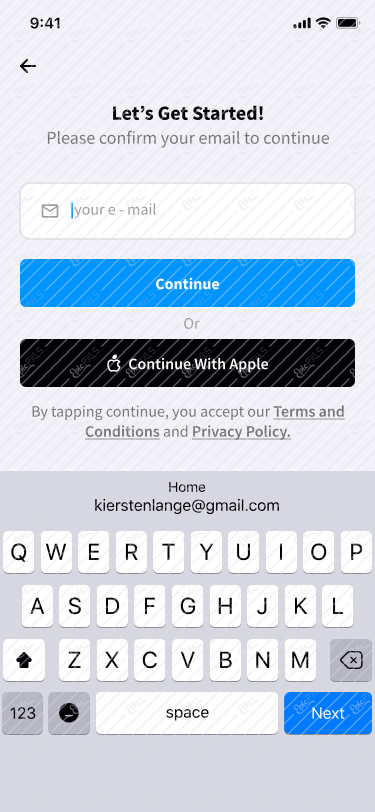
Task: Open the Privacy Policy link
Action: (241, 431)
